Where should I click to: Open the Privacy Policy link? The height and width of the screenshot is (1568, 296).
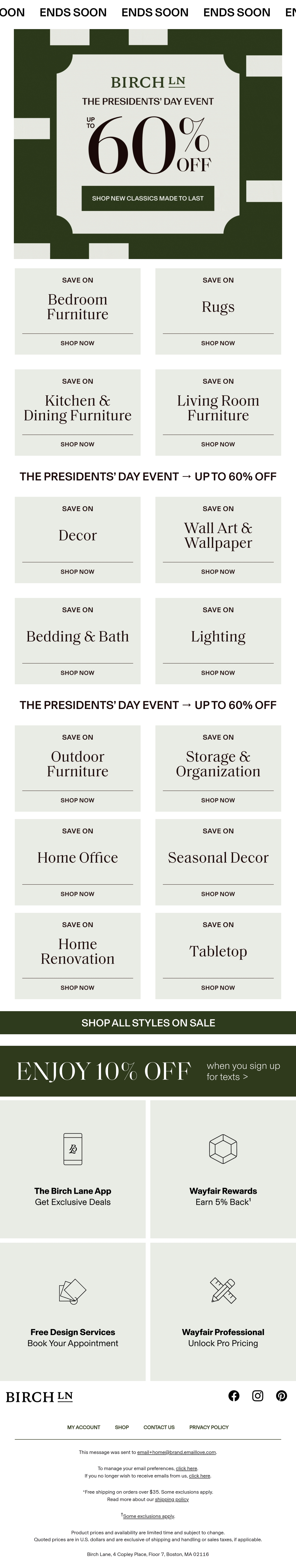point(209,1427)
